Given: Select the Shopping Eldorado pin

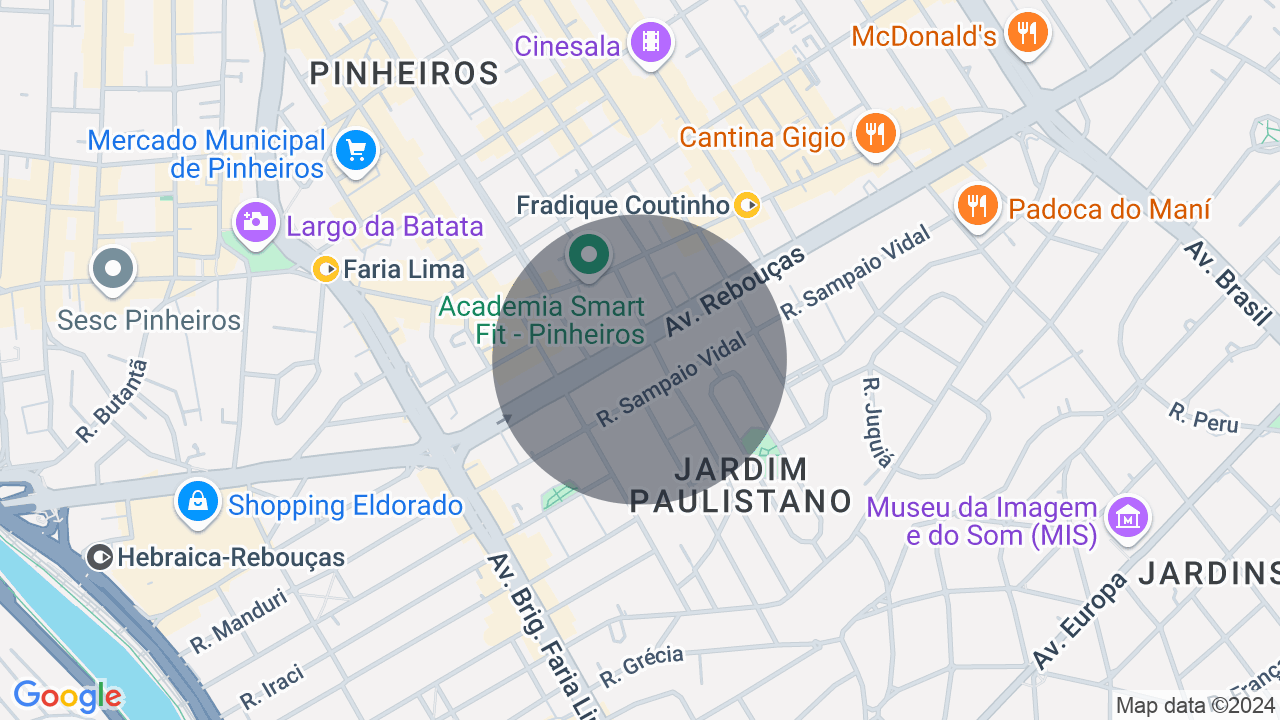Looking at the screenshot, I should [198, 501].
